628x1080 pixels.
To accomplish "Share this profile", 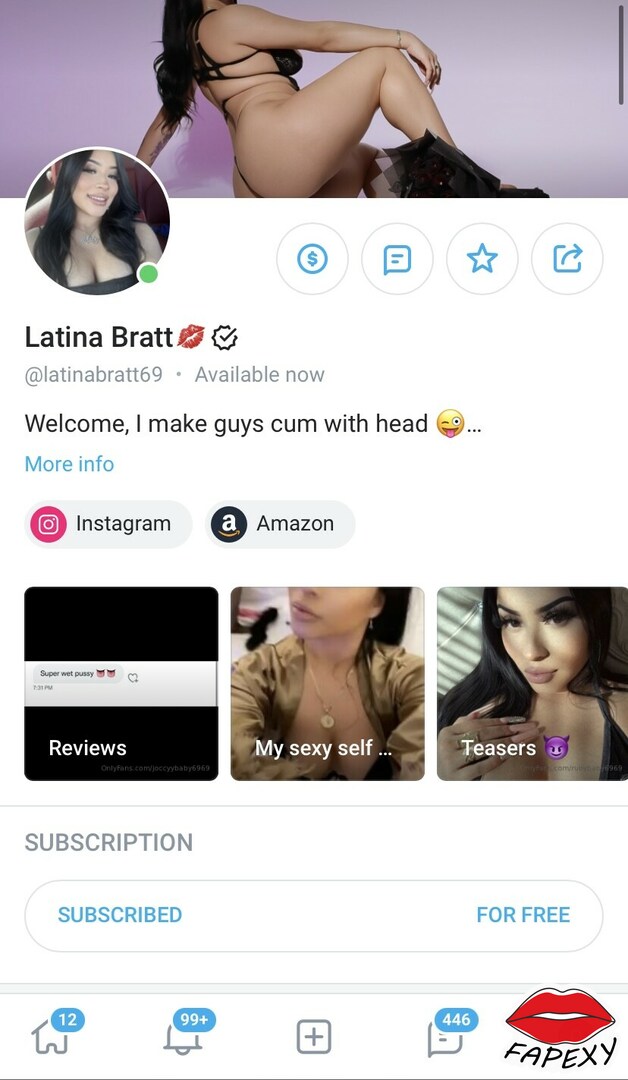I will pyautogui.click(x=567, y=259).
